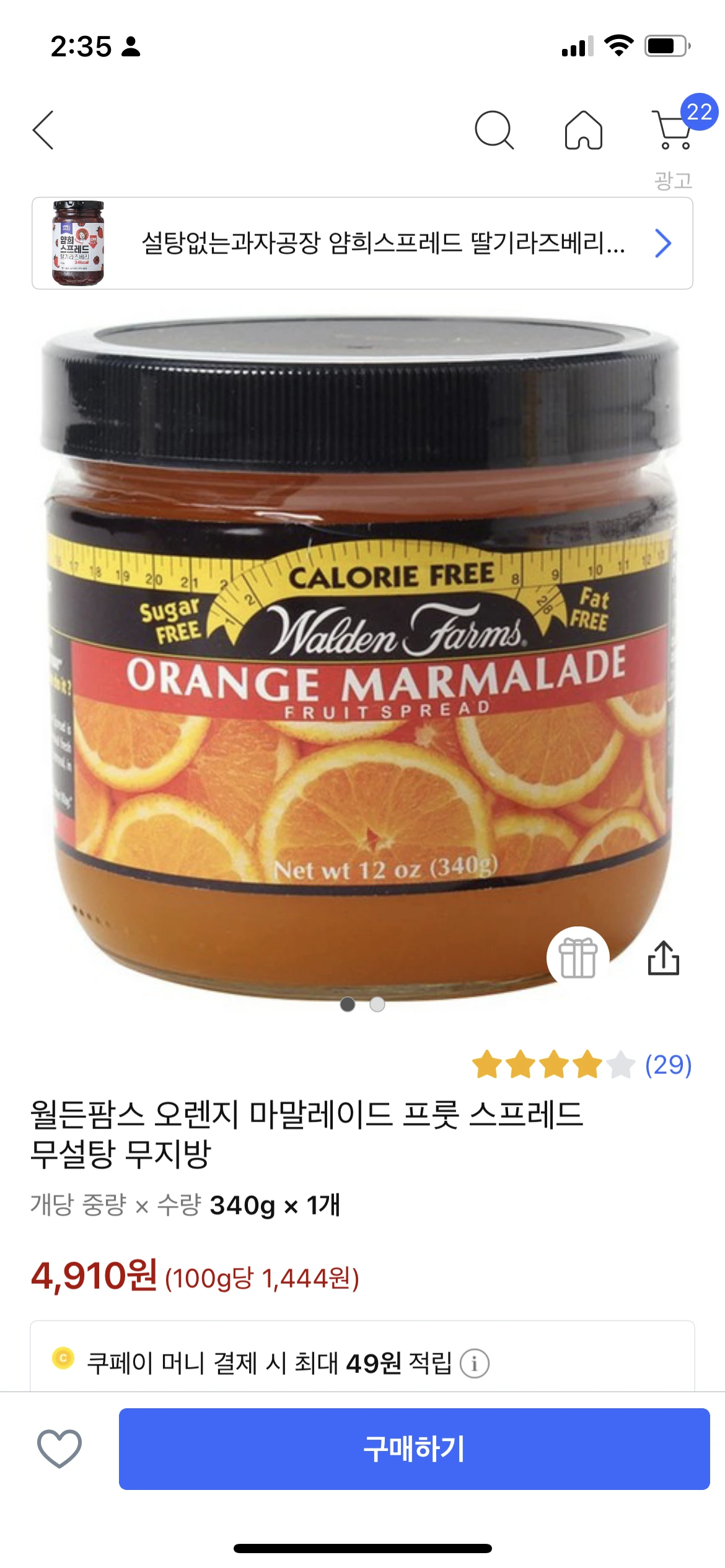725x1568 pixels.
Task: Go back to the previous page
Action: (43, 130)
